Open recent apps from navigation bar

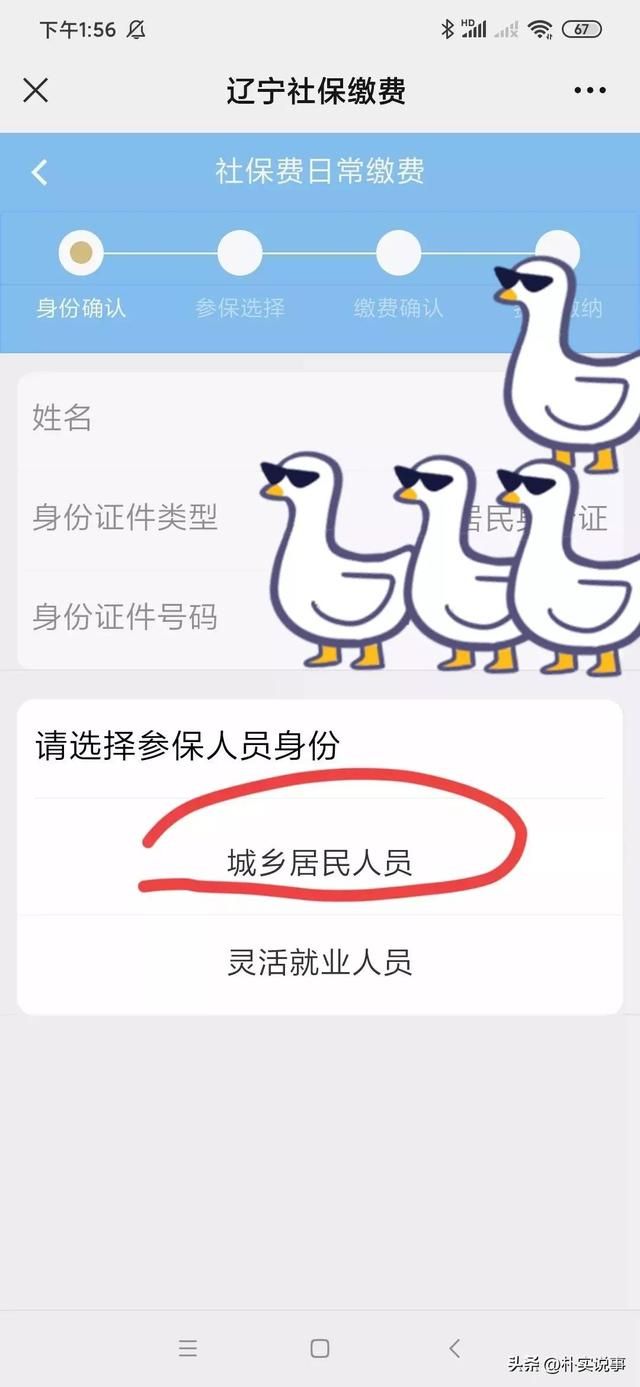click(187, 1348)
